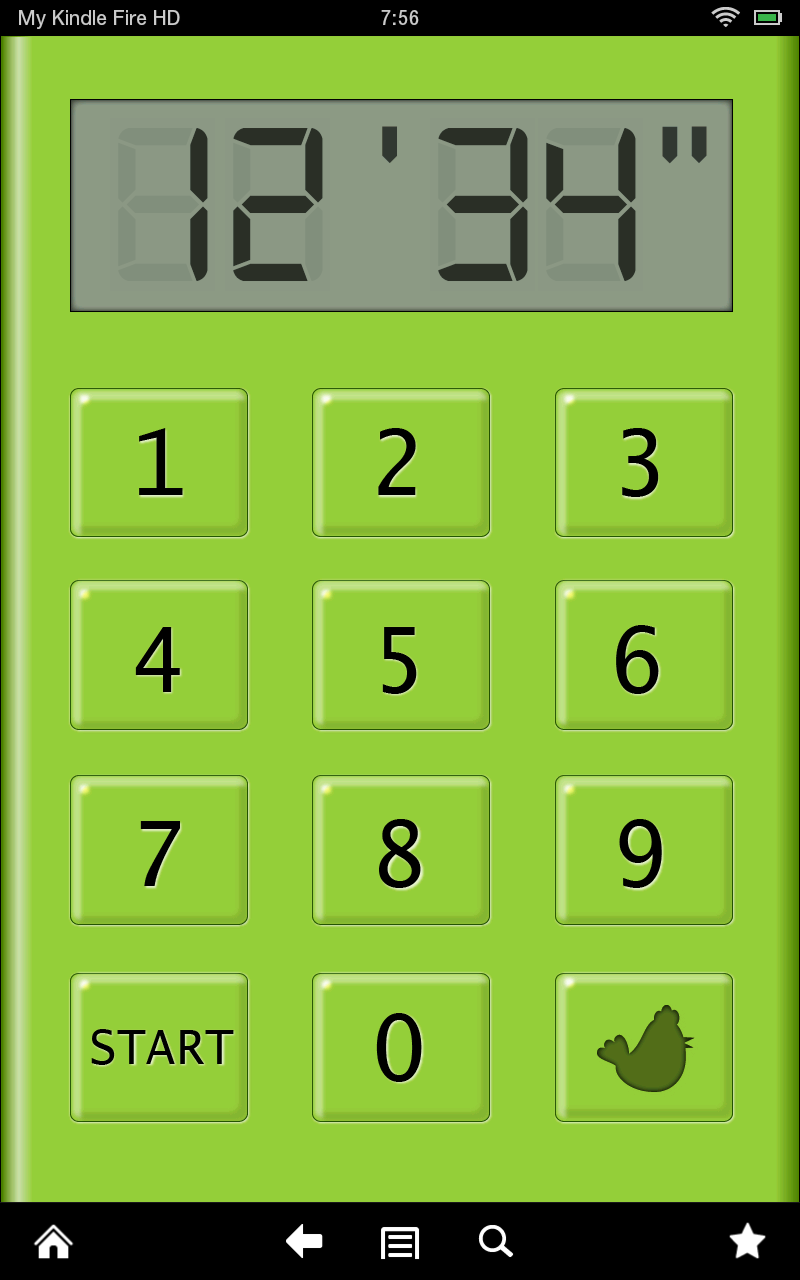Screen dimensions: 800x1280
Task: Tap the number 9 key
Action: tap(643, 850)
